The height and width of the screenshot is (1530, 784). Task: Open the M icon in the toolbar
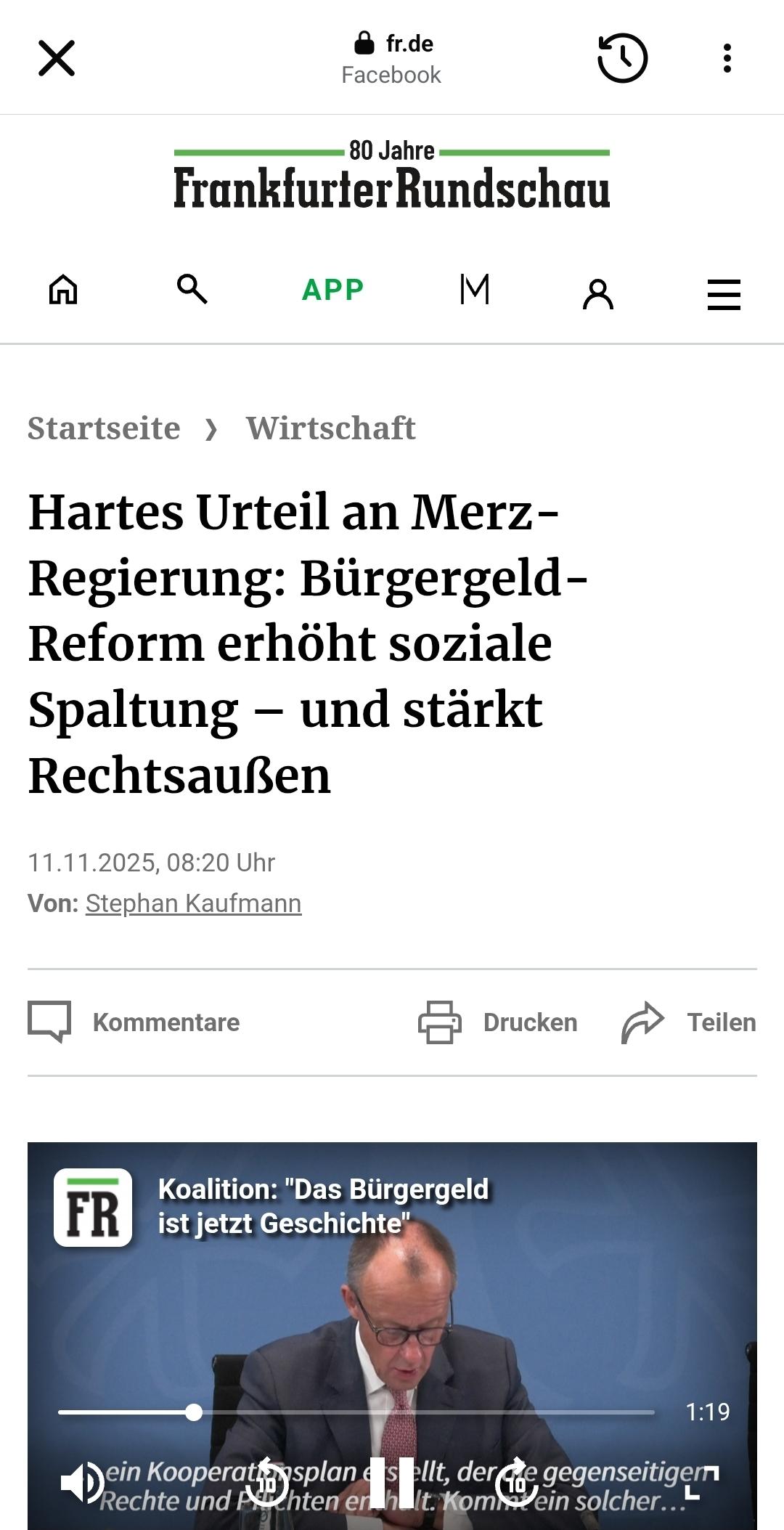tap(475, 290)
